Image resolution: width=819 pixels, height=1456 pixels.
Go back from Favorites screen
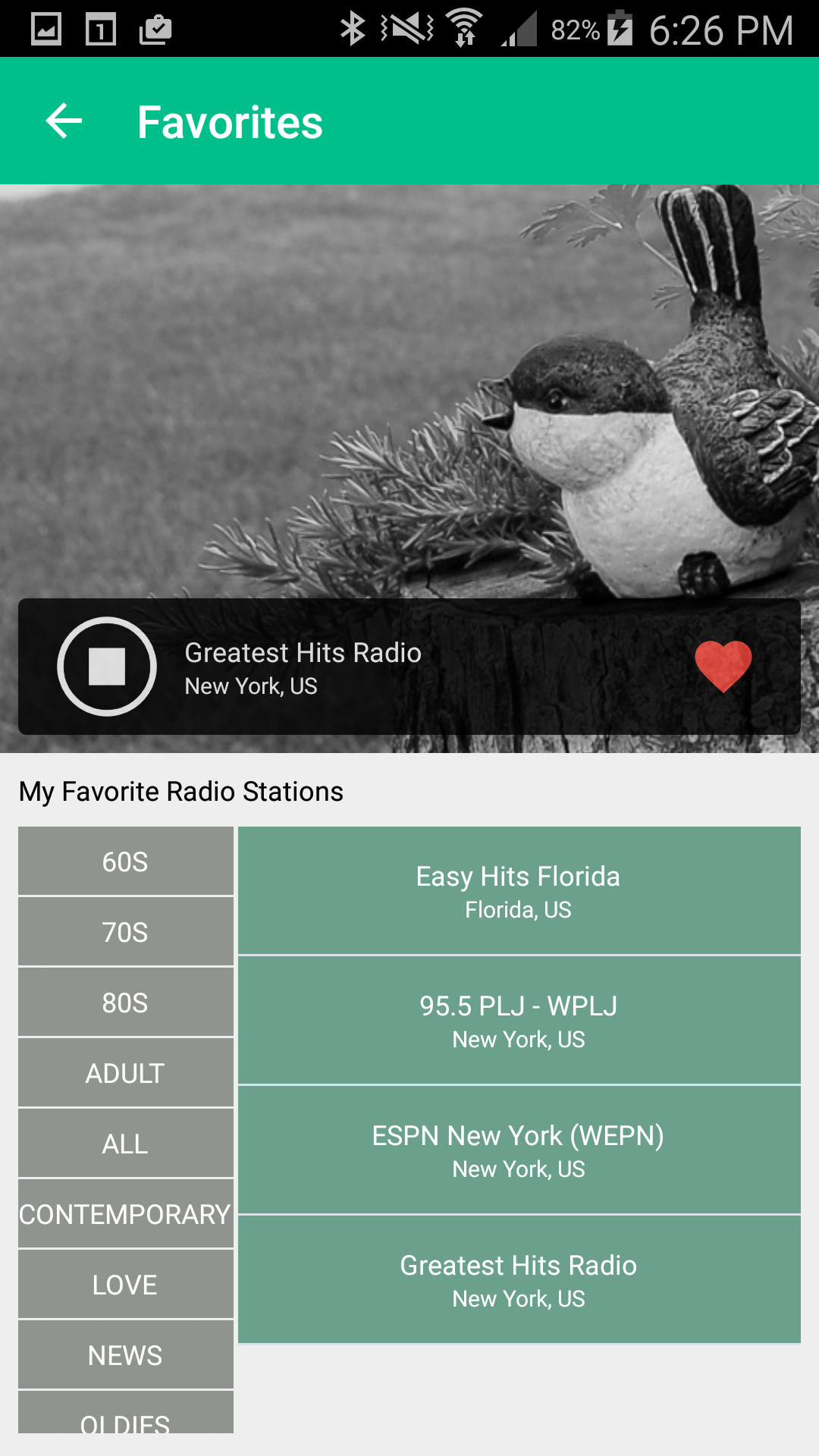[x=64, y=121]
